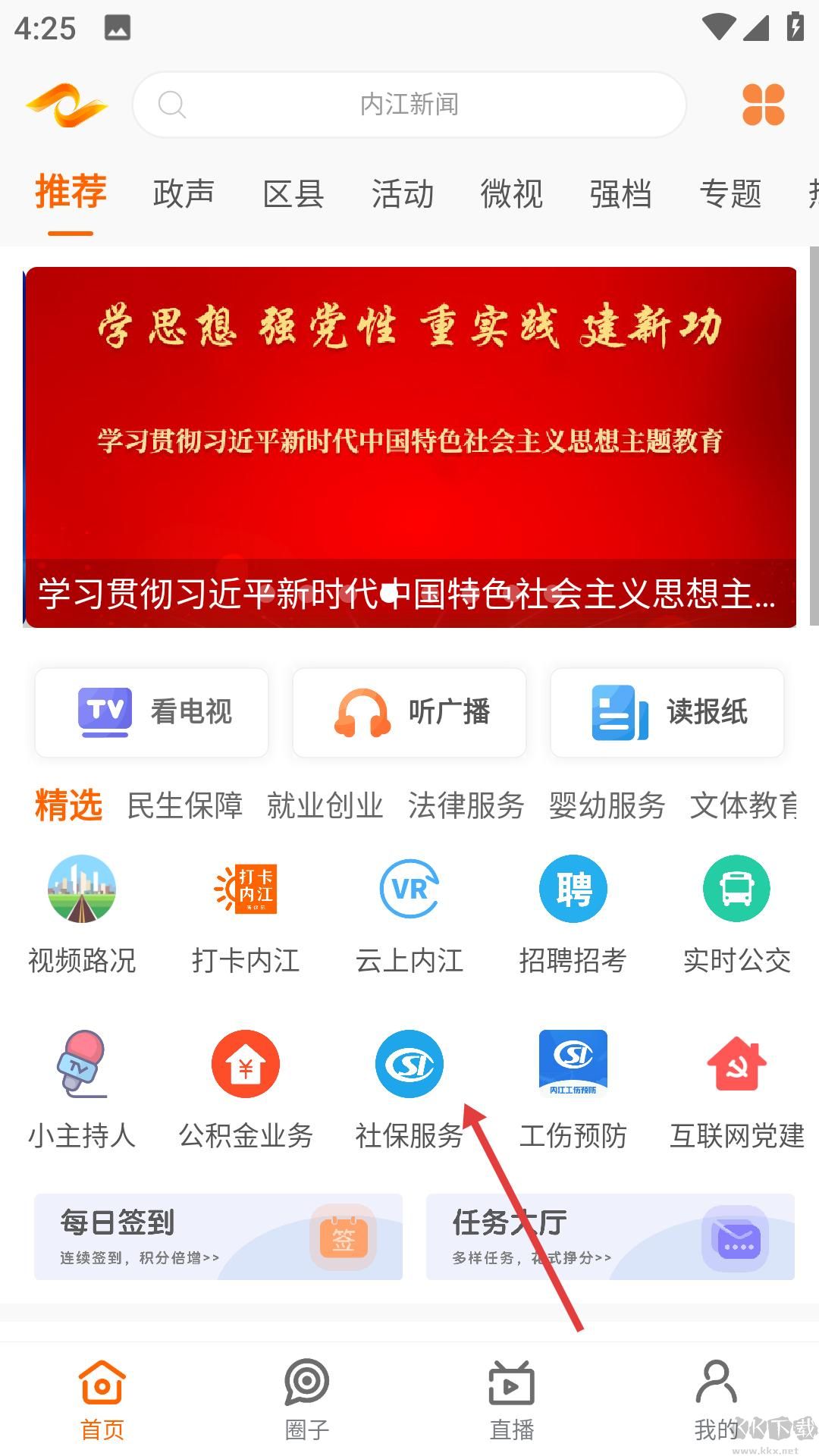Switch to the 区县 tab
The width and height of the screenshot is (819, 1456).
[293, 194]
